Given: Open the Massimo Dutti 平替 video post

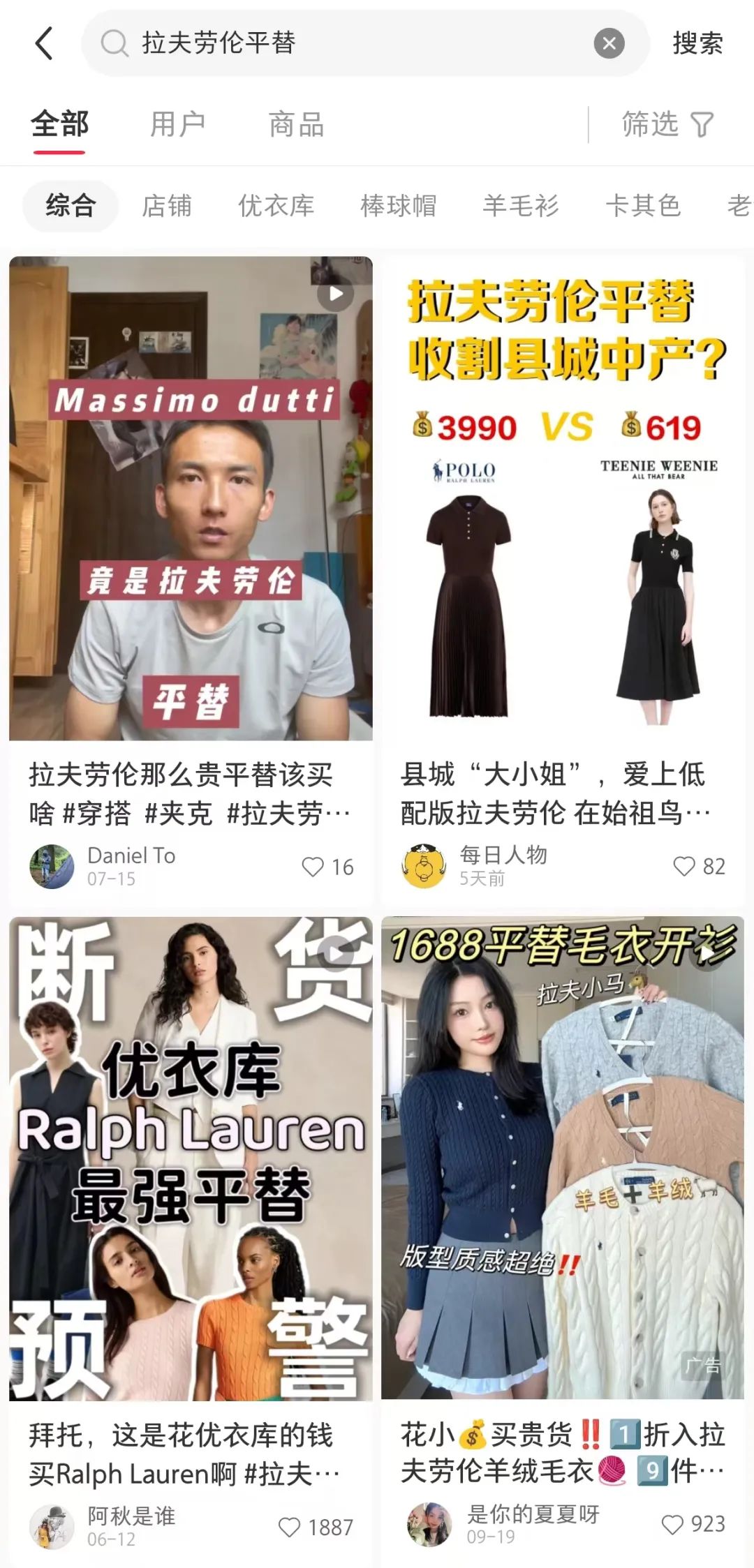Looking at the screenshot, I should [x=191, y=498].
